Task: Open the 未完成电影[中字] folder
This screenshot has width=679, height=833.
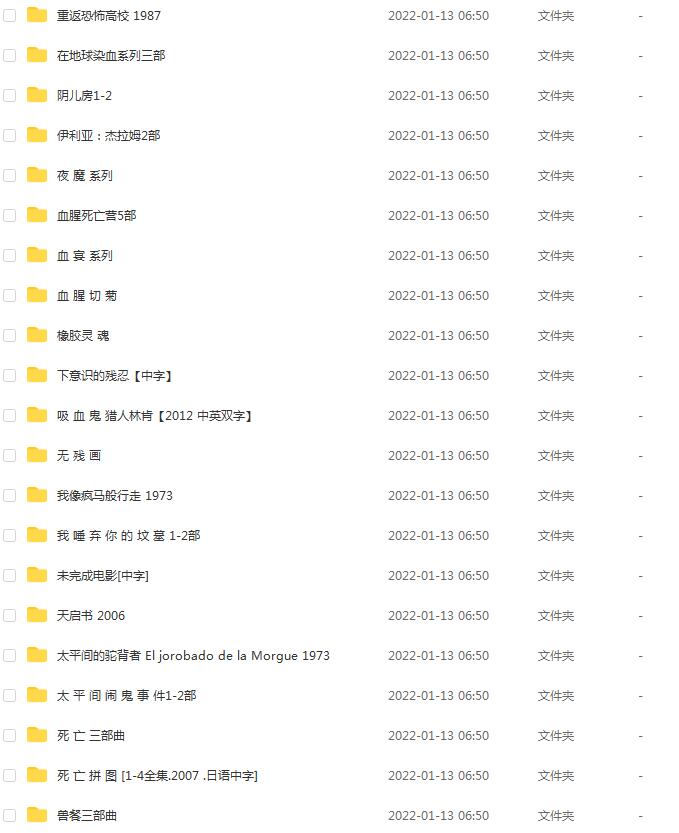Action: tap(102, 576)
